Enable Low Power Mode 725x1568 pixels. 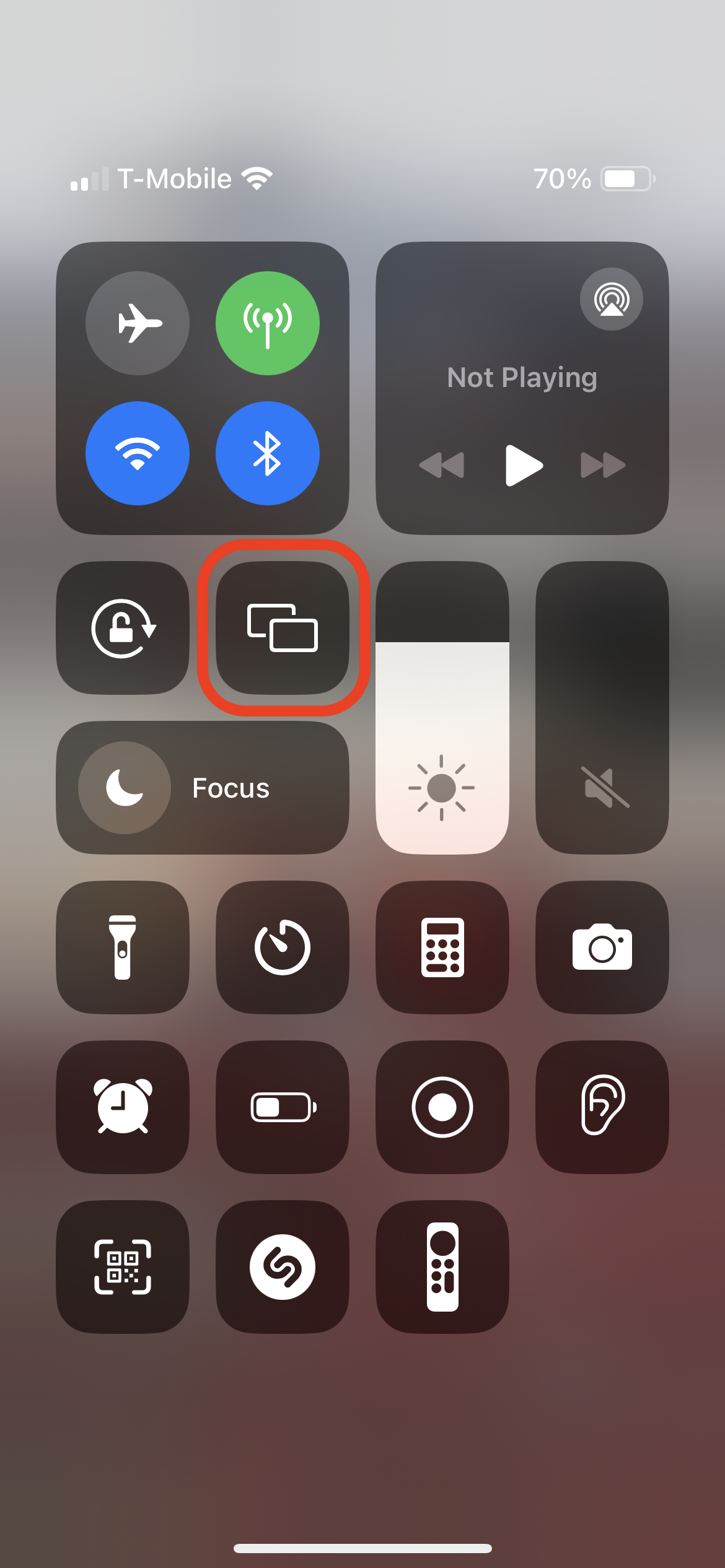[x=283, y=1107]
